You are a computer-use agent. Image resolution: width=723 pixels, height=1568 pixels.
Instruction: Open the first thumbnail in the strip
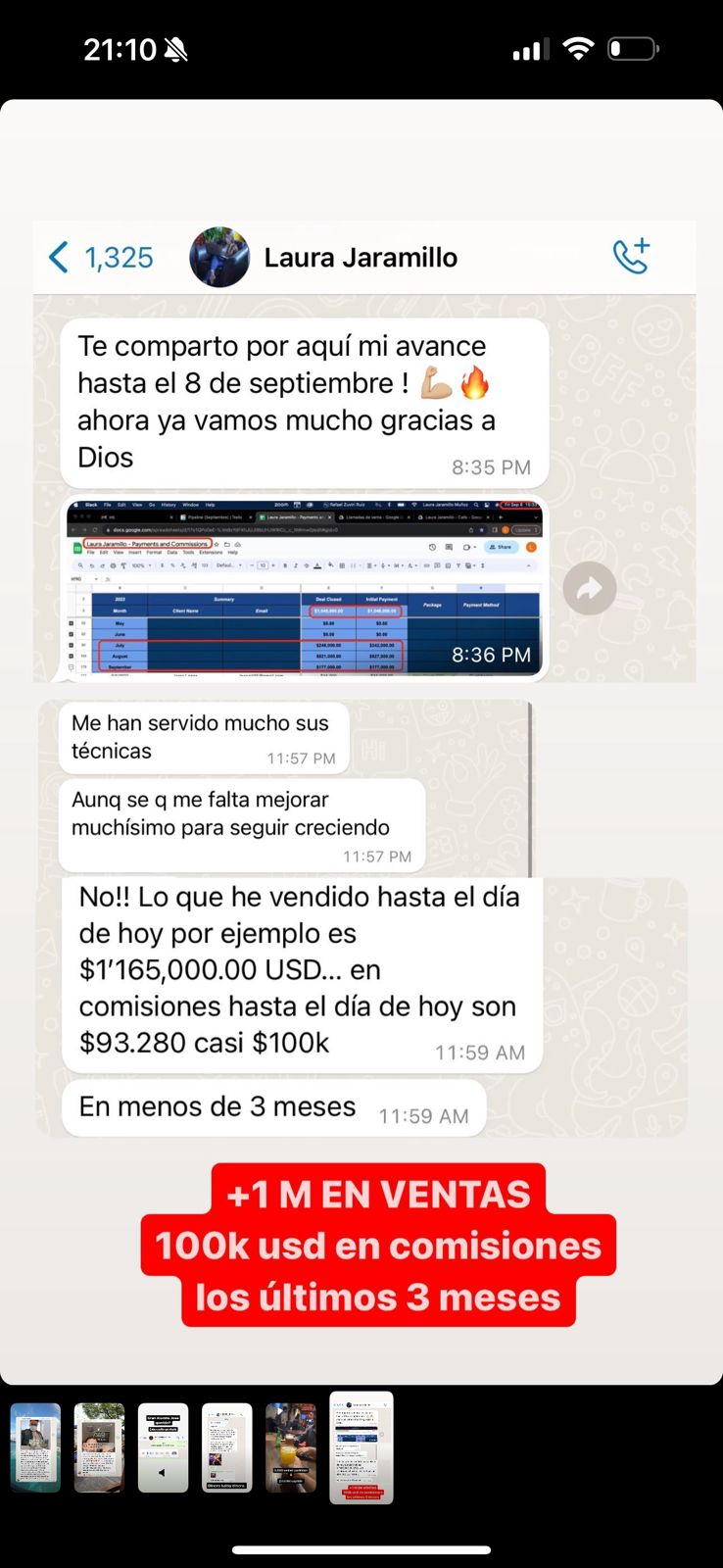pyautogui.click(x=35, y=1447)
